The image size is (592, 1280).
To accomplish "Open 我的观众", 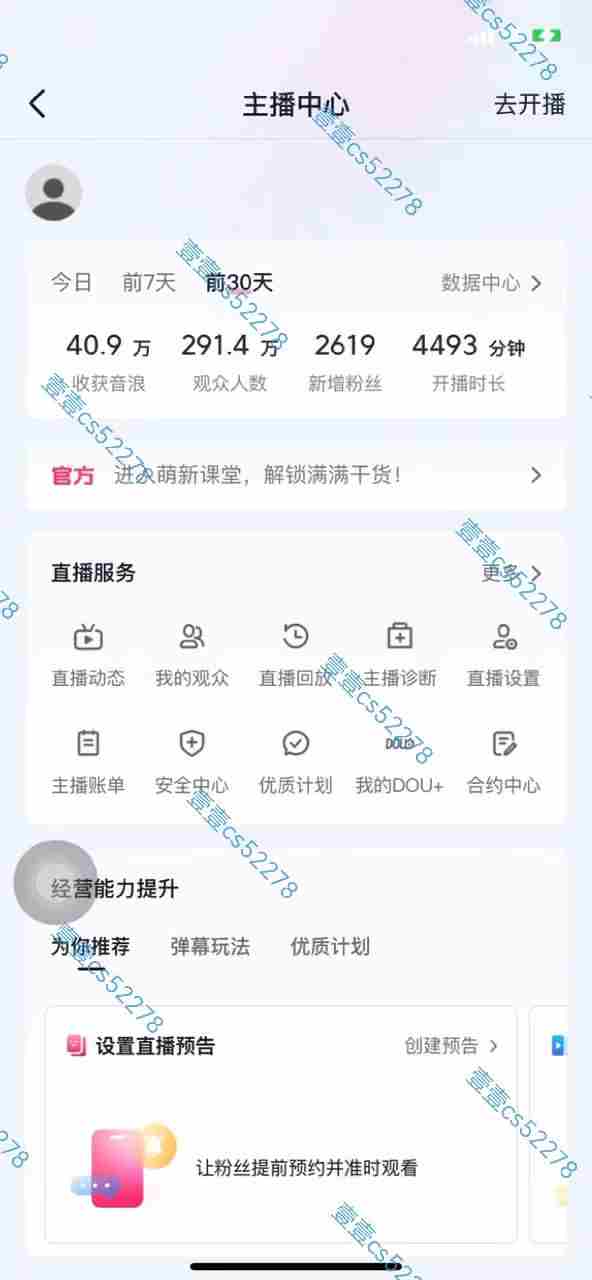I will 192,655.
